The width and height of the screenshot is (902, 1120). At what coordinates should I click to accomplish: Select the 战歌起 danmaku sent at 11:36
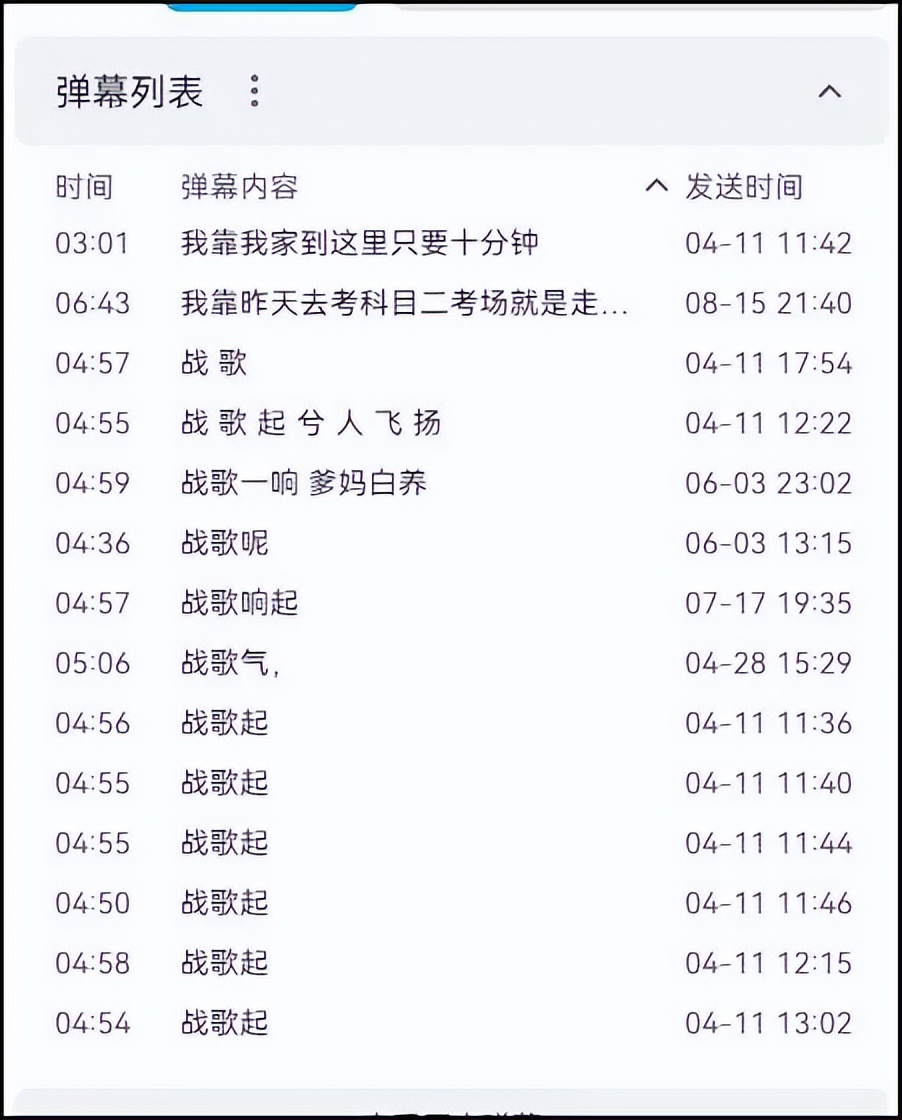(x=226, y=723)
